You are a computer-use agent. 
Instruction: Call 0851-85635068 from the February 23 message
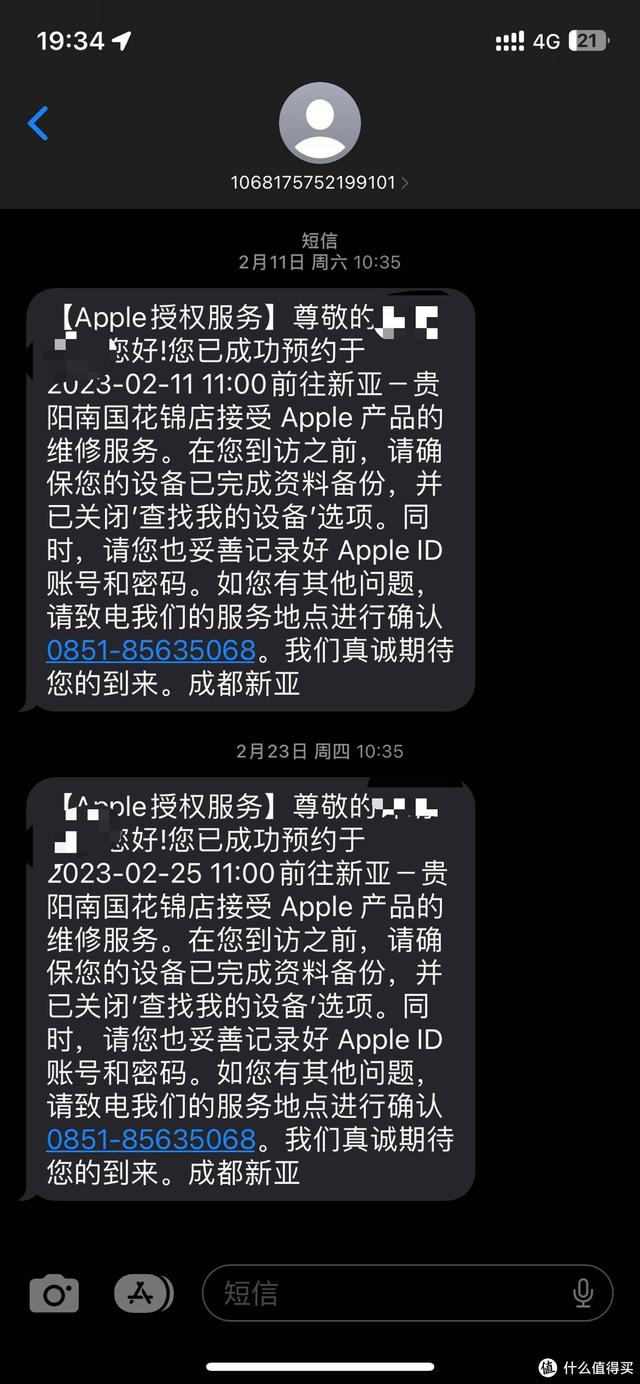click(x=151, y=1139)
